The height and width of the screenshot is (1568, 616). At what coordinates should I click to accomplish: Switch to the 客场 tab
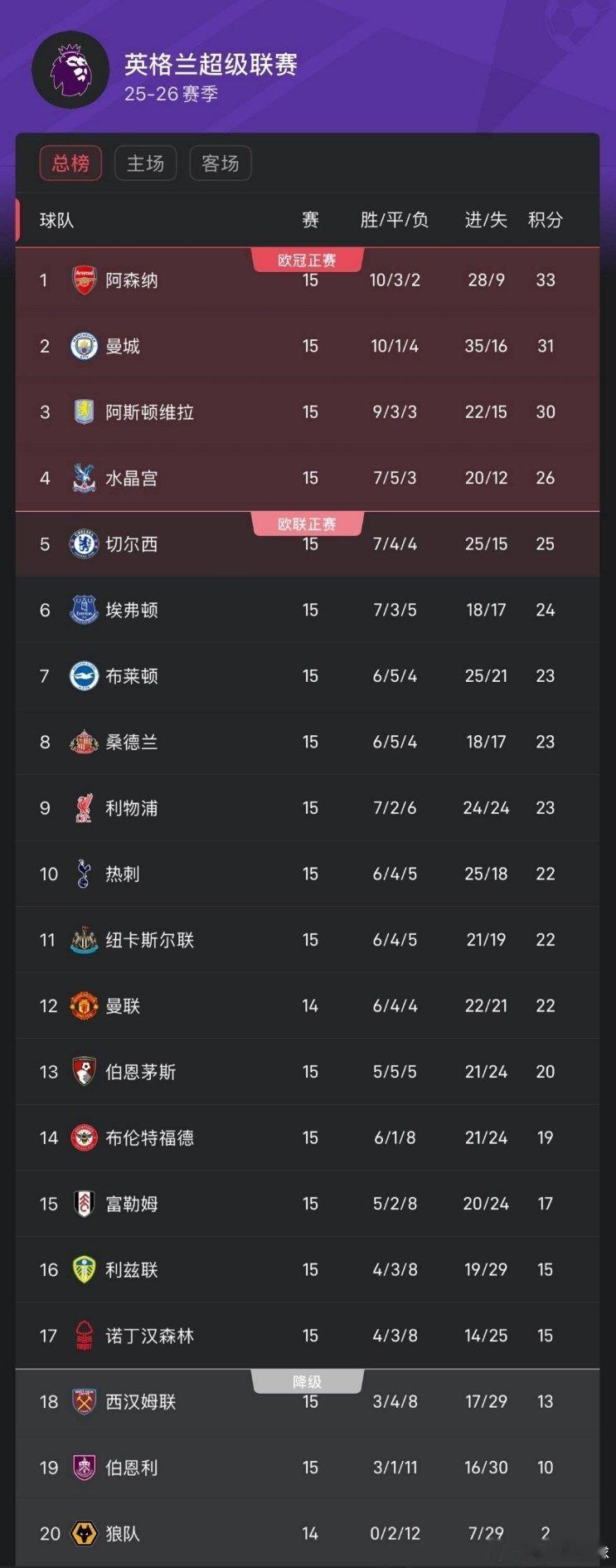click(x=220, y=163)
